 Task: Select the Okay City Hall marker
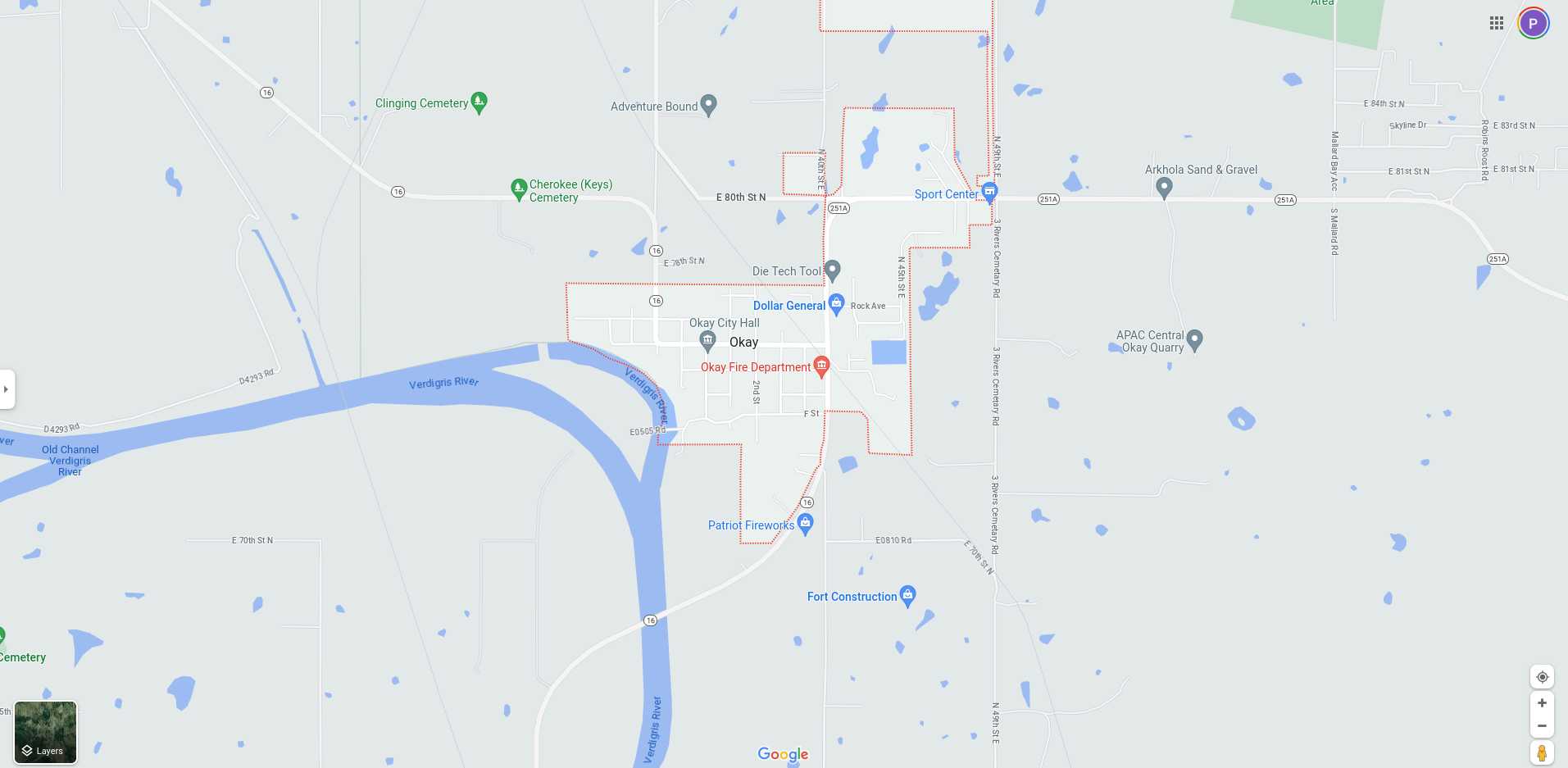[707, 340]
